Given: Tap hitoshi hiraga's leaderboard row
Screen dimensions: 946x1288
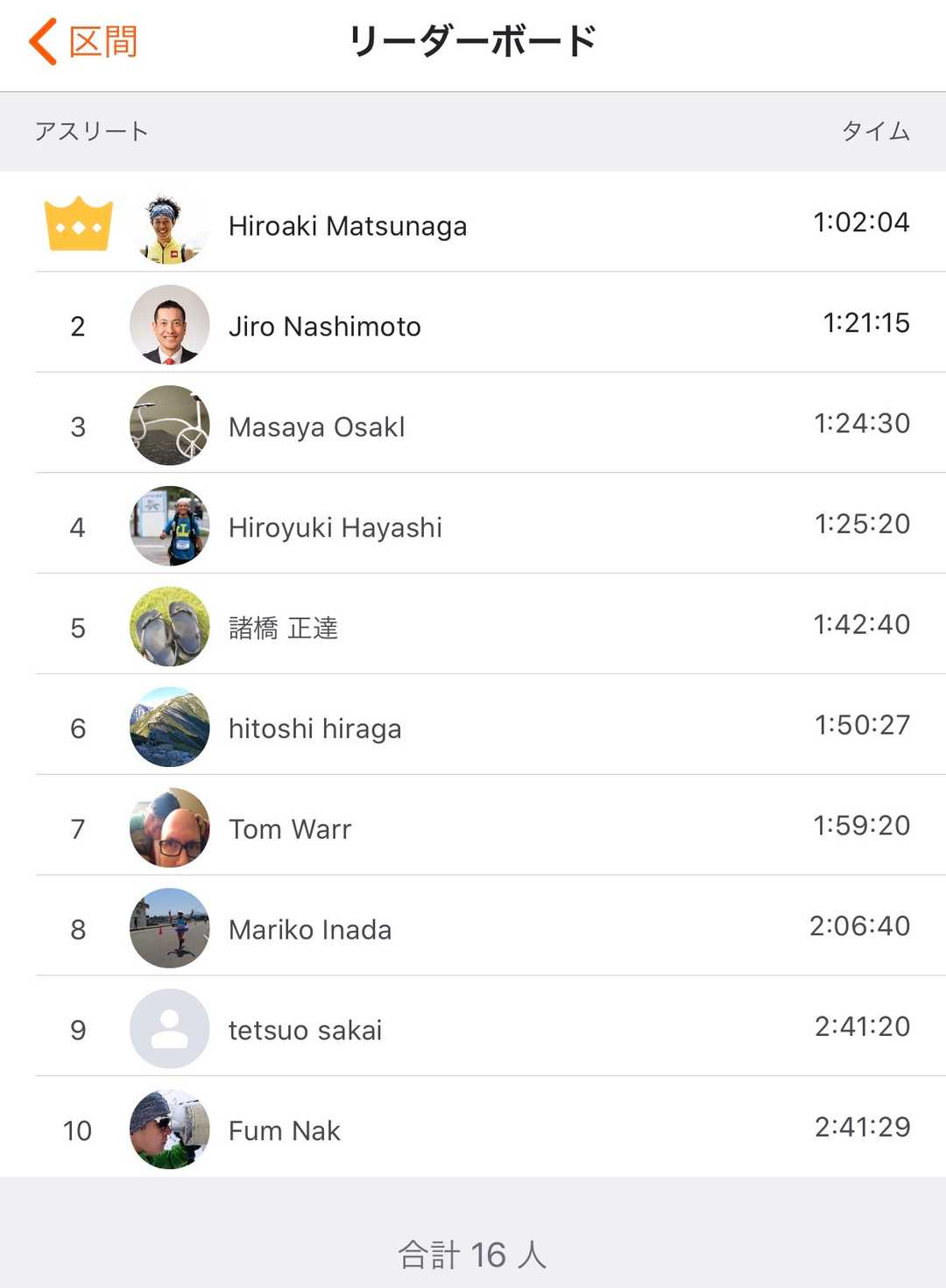Looking at the screenshot, I should coord(473,725).
